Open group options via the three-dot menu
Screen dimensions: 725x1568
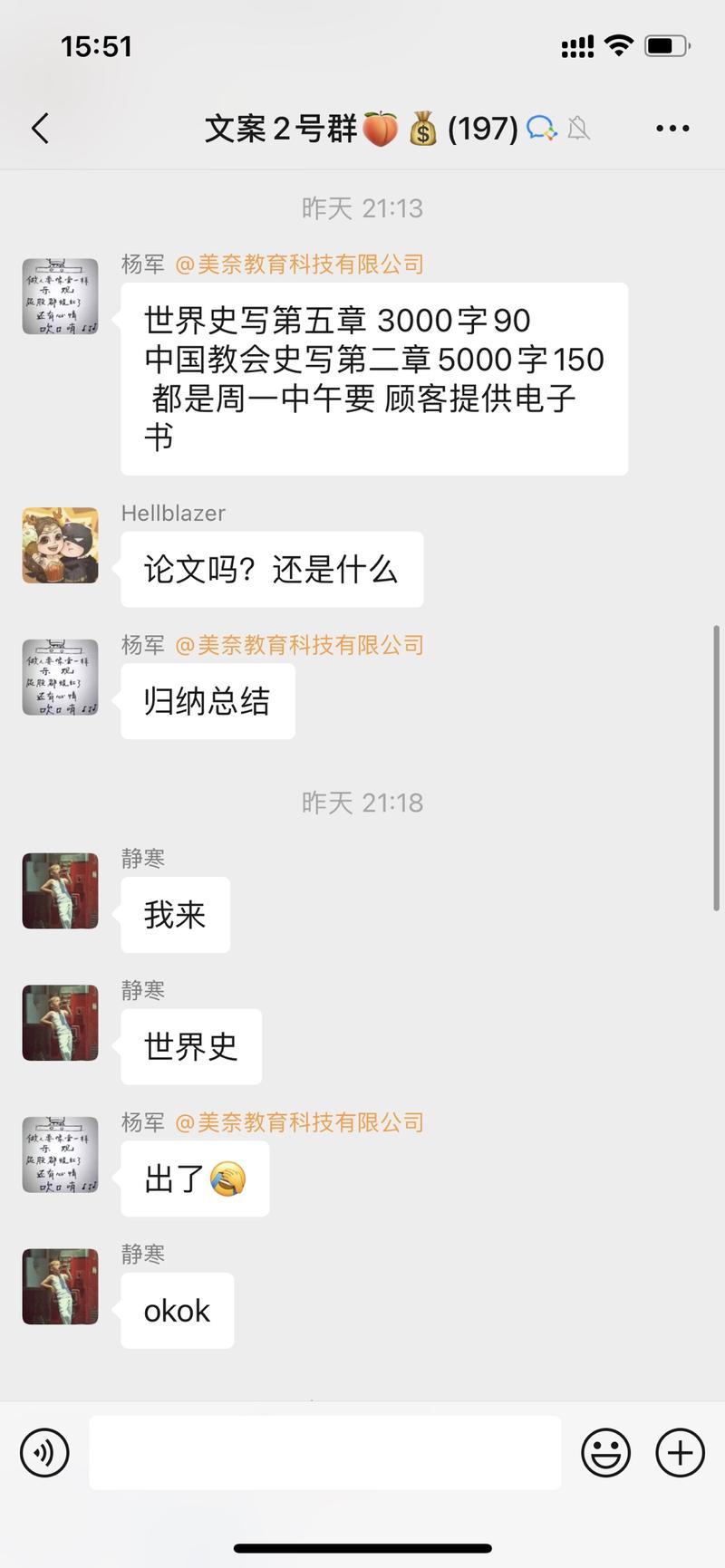point(672,128)
